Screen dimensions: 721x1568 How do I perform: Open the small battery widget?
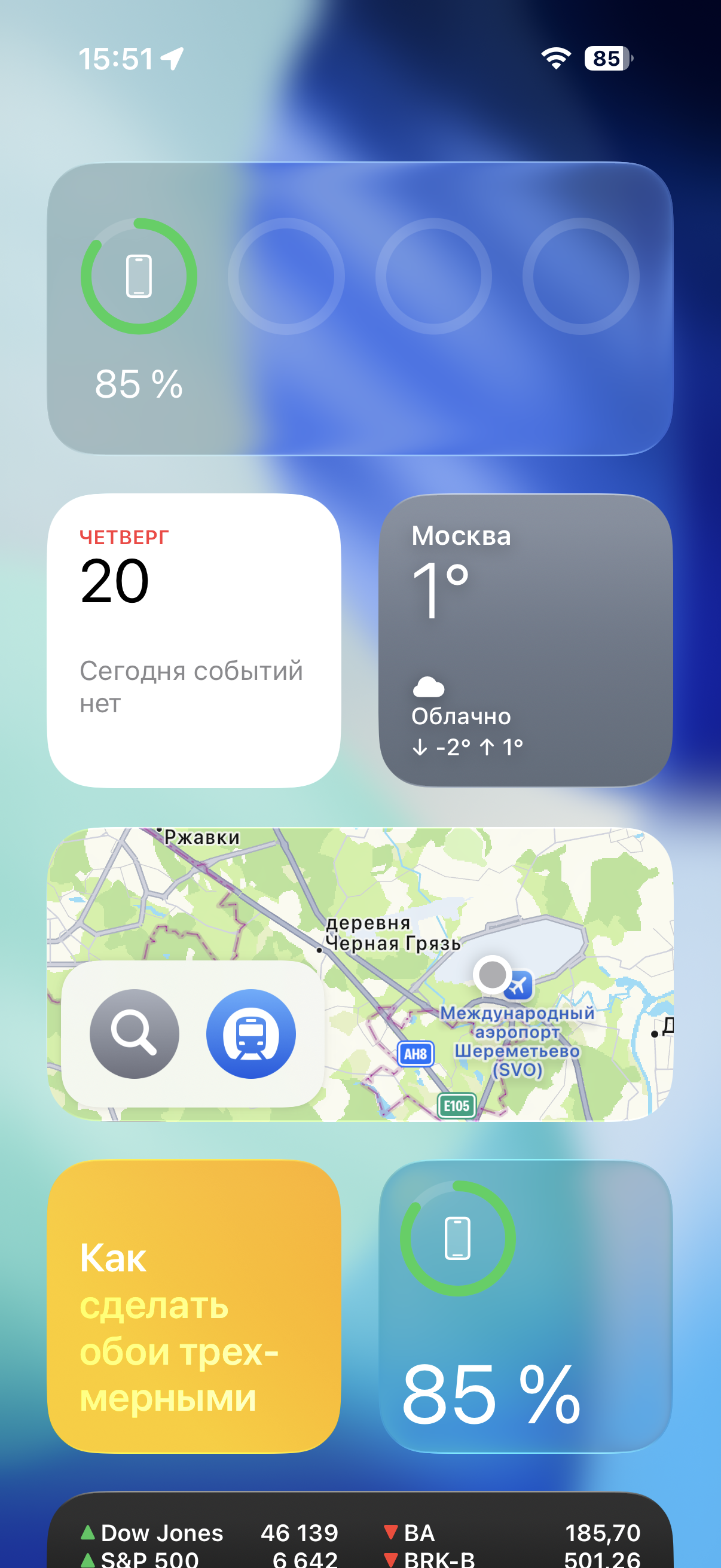click(525, 1306)
